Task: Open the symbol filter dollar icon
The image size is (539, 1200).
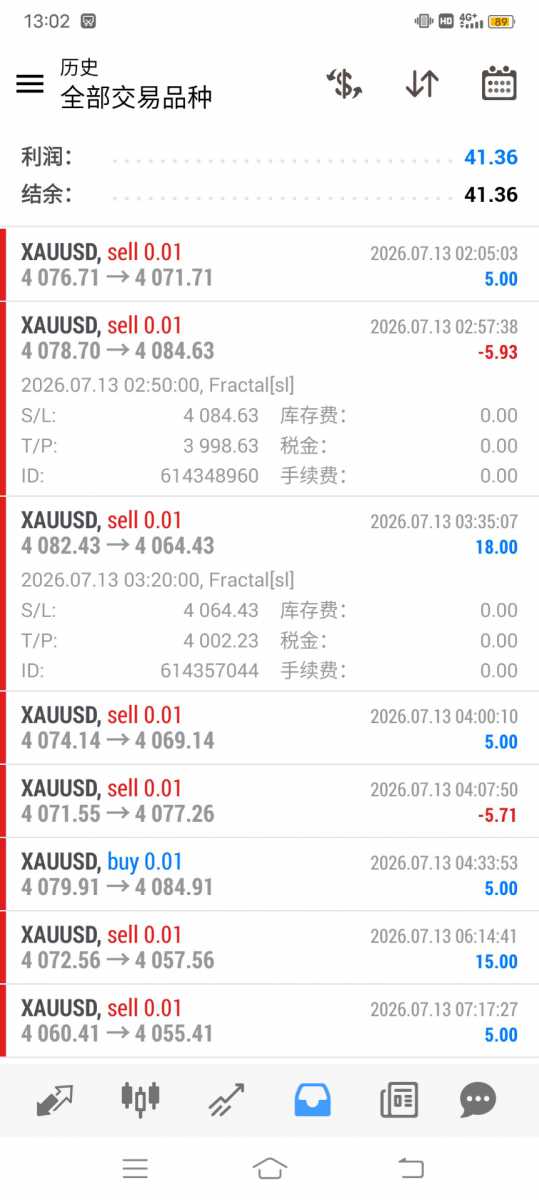Action: (345, 84)
